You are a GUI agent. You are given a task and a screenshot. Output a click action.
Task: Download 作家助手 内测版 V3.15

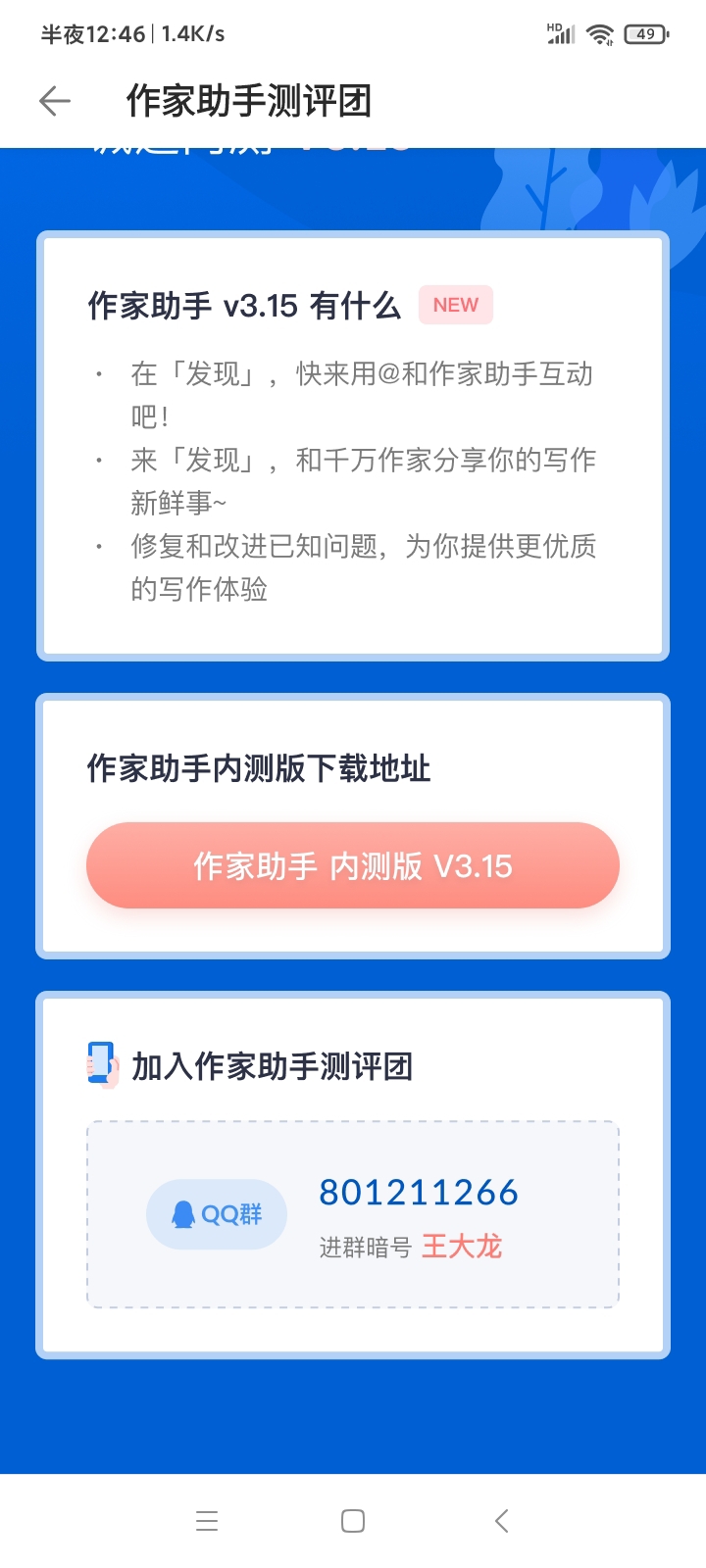[353, 865]
